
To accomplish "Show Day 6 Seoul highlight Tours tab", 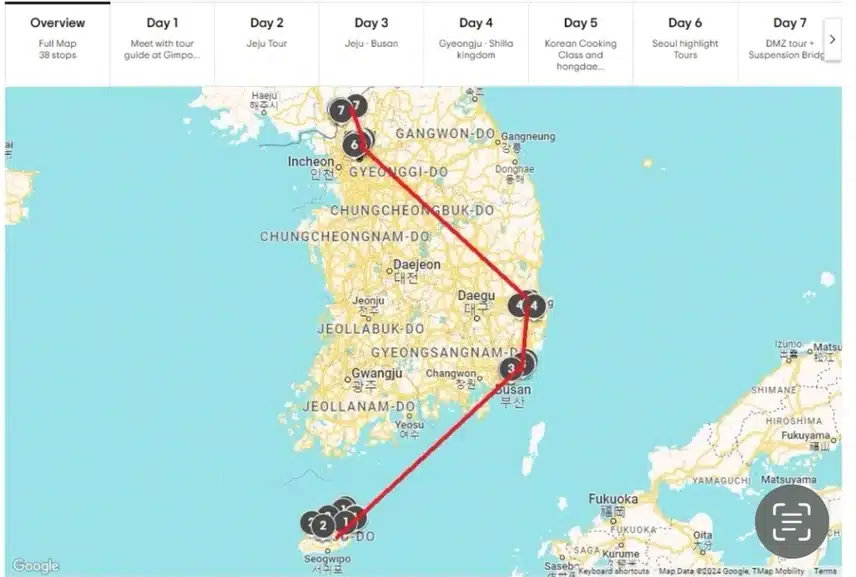I will point(685,37).
